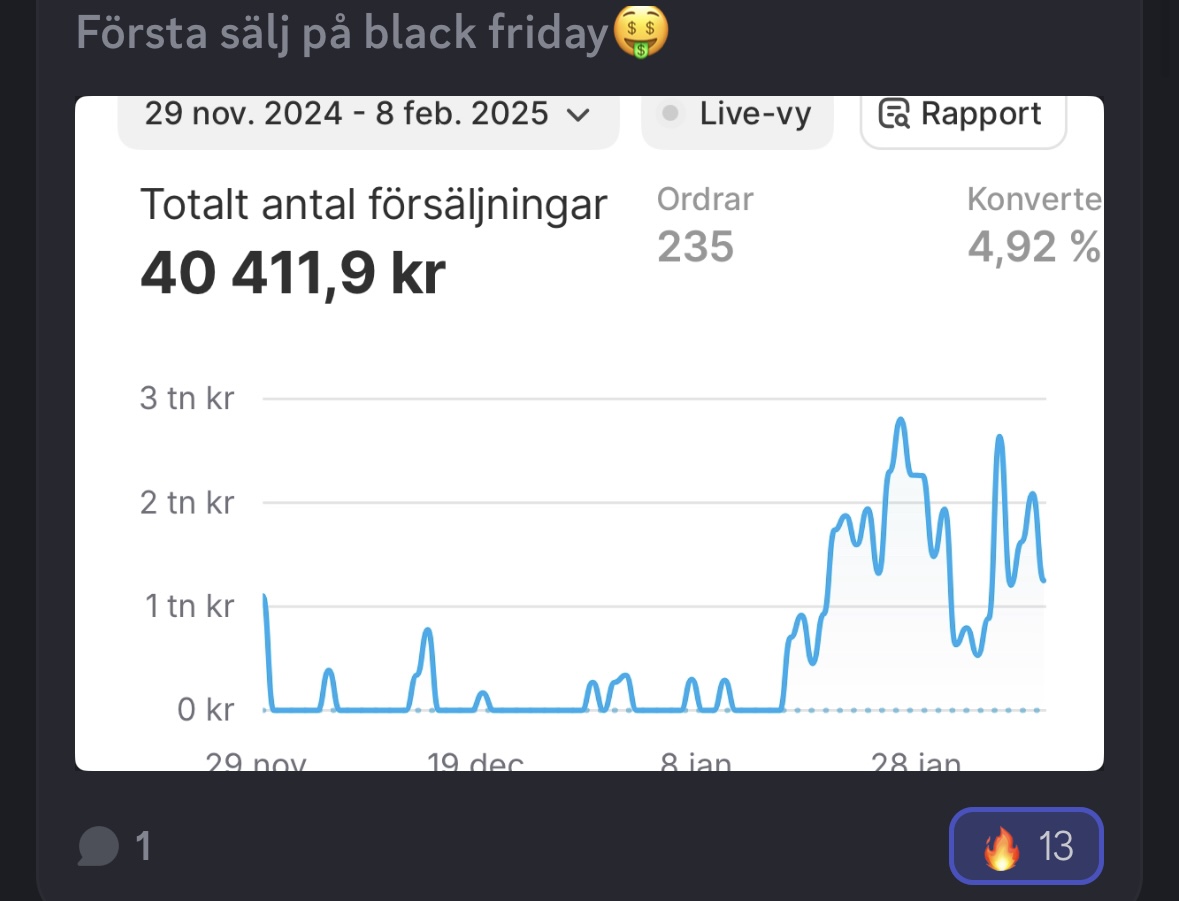The width and height of the screenshot is (1179, 901).
Task: Open the sales screenshot image
Action: click(589, 433)
